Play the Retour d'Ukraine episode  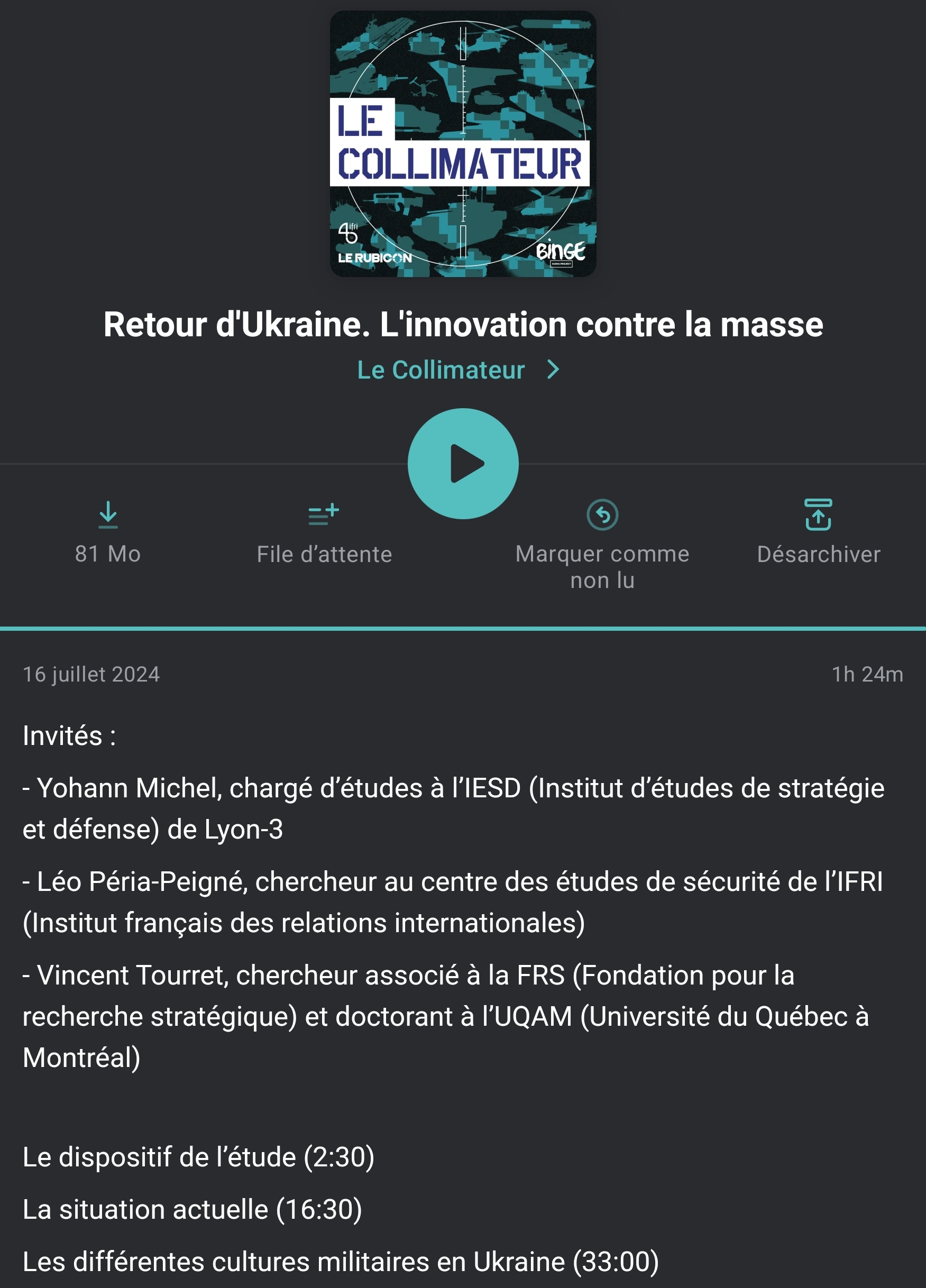tap(463, 463)
